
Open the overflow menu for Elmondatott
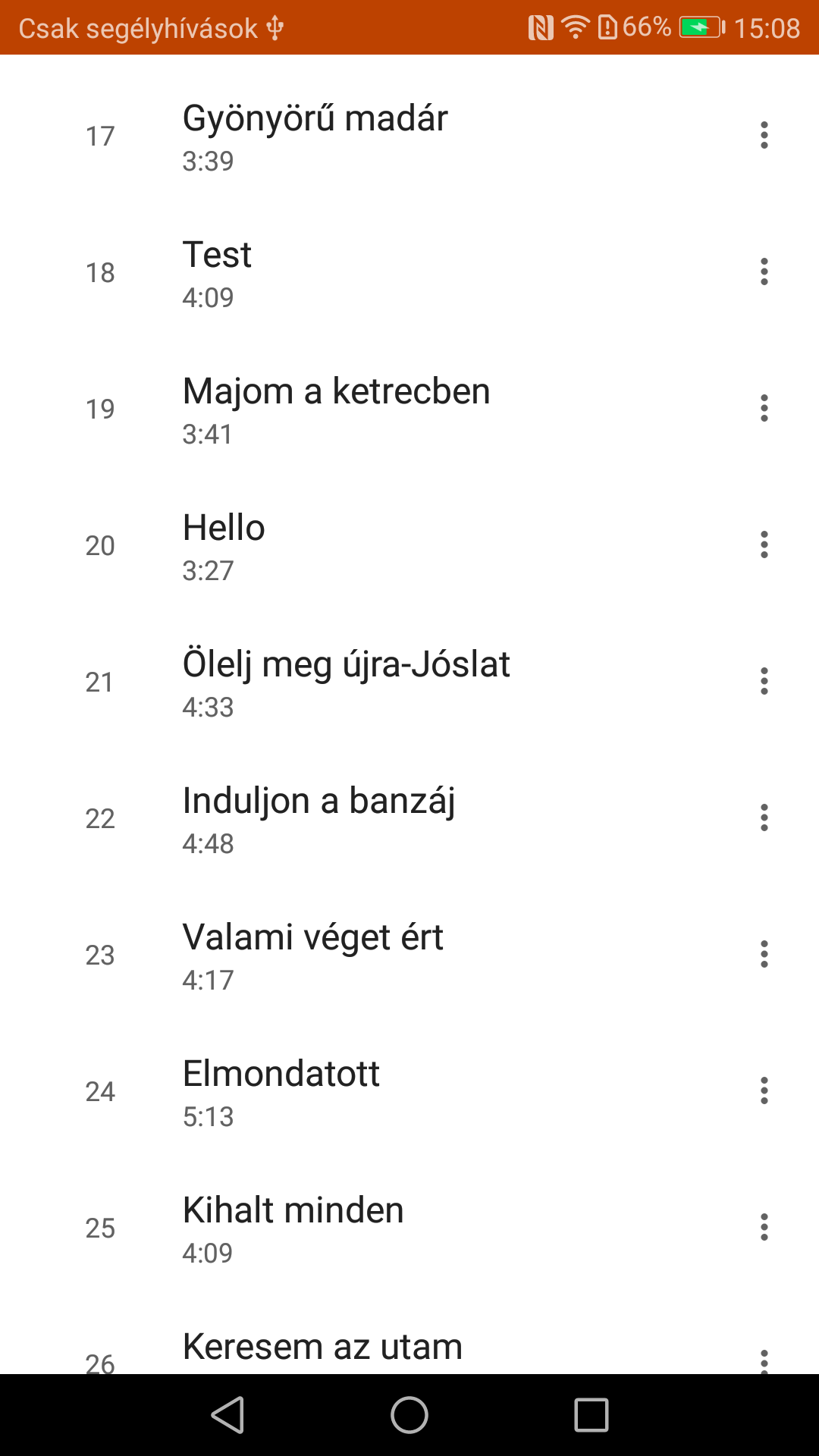764,1091
